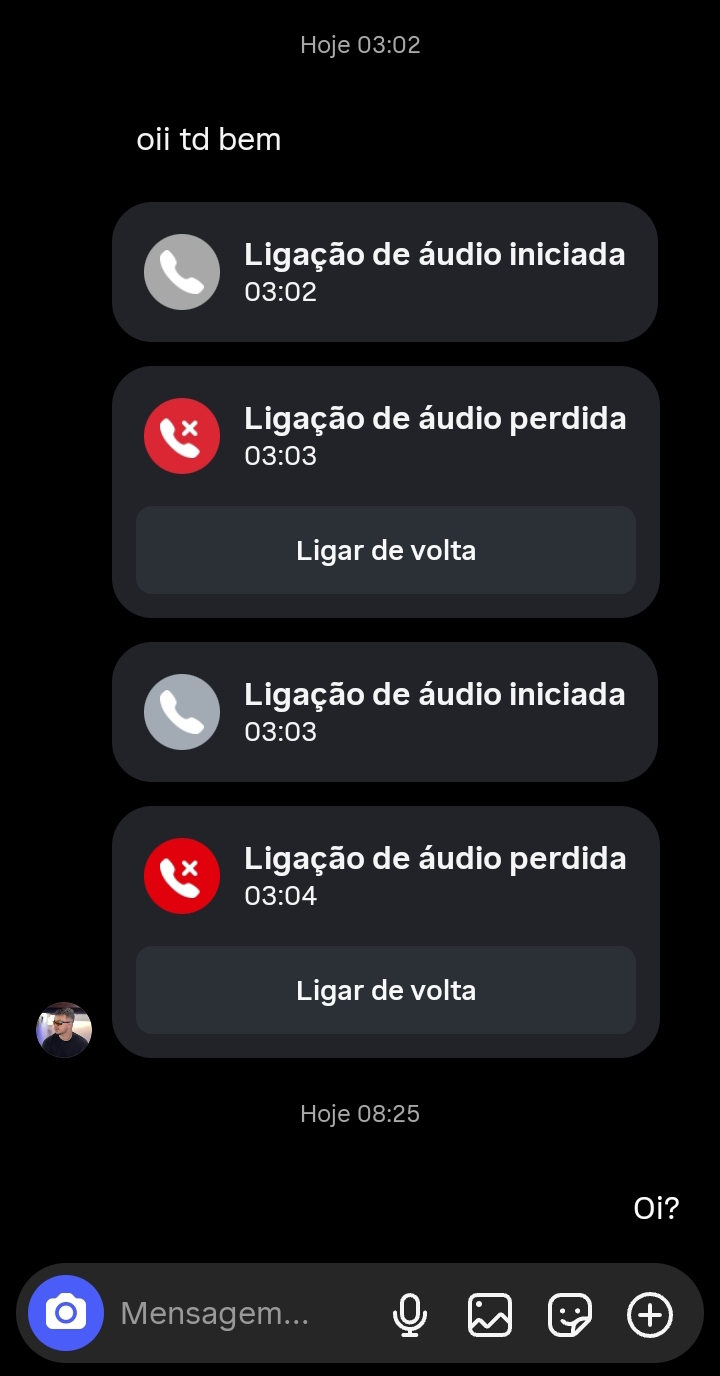Tap Ligar de volta for the 03:03 missed call
The image size is (720, 1376).
386,550
